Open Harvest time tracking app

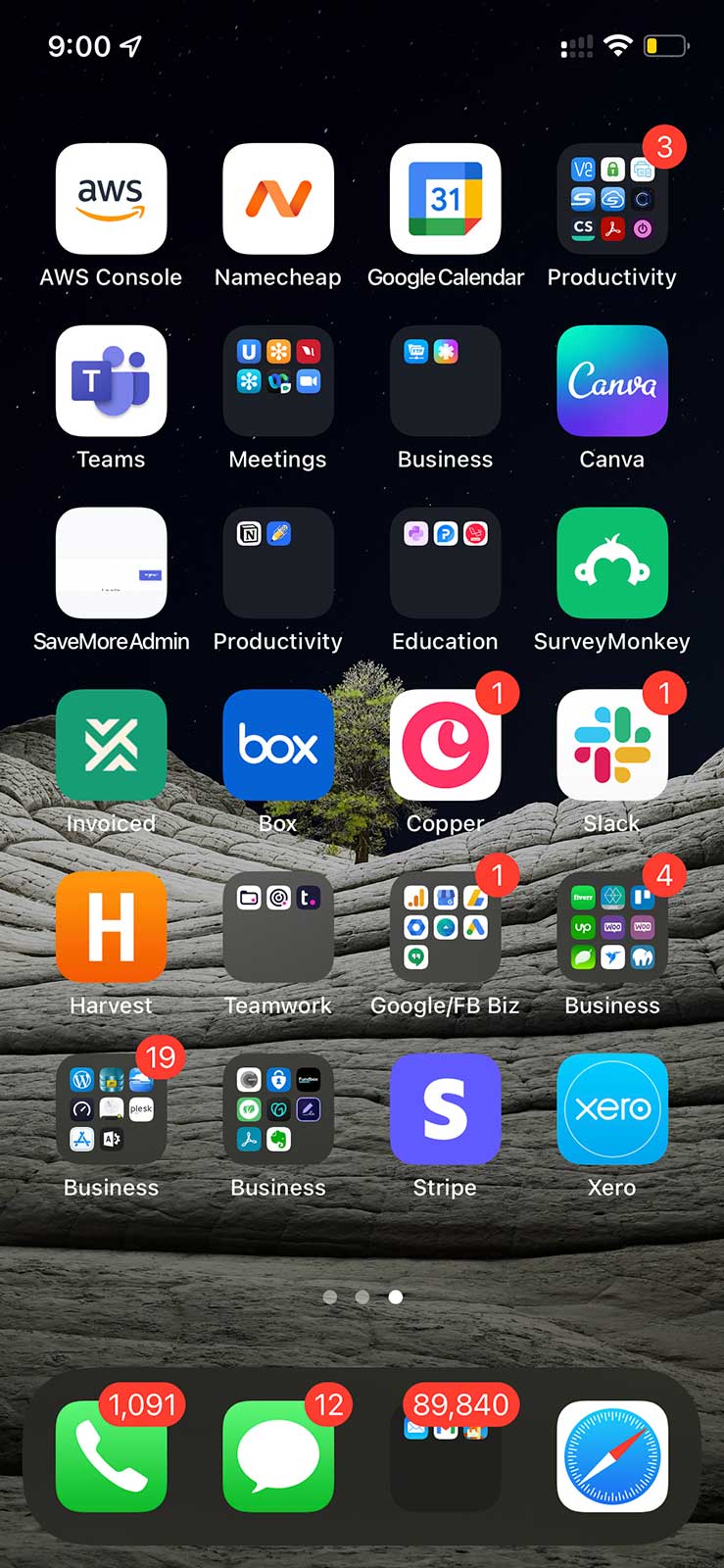(111, 927)
